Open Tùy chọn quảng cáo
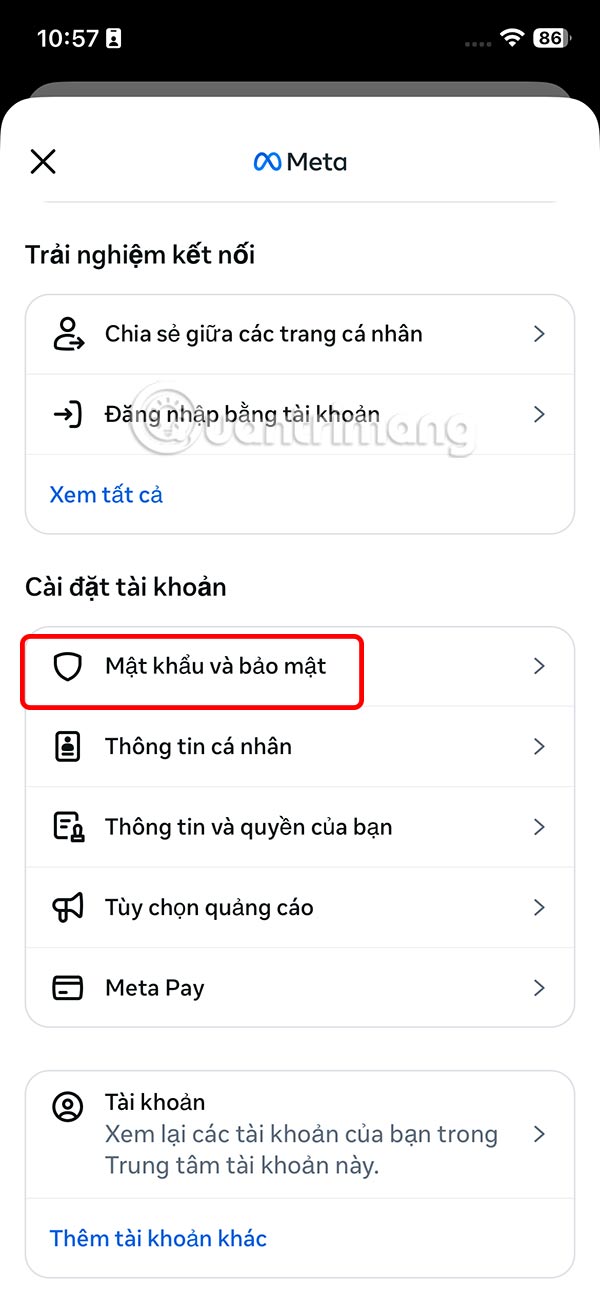The width and height of the screenshot is (600, 1298). point(300,907)
